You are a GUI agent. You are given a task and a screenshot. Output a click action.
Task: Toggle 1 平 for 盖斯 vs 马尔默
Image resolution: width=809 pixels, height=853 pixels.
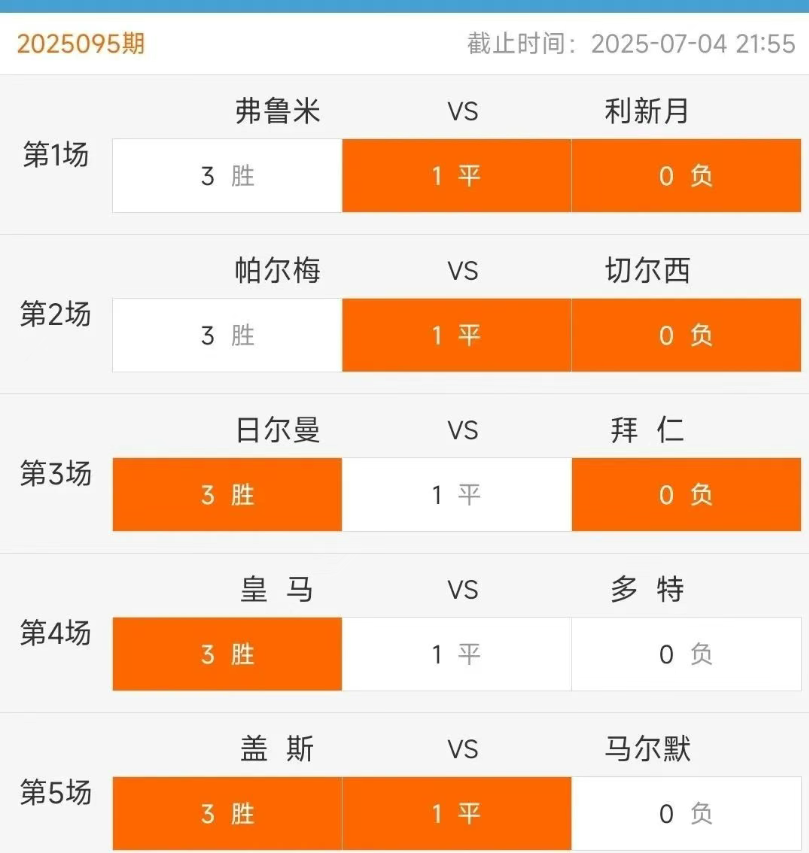(456, 814)
